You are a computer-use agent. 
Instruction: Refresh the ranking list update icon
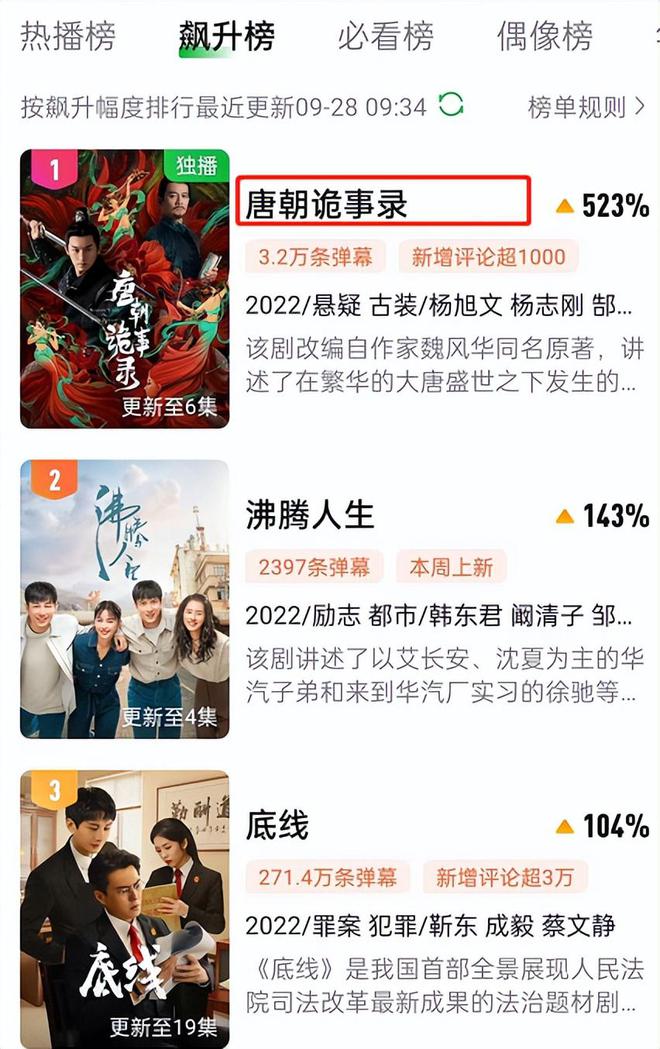452,104
